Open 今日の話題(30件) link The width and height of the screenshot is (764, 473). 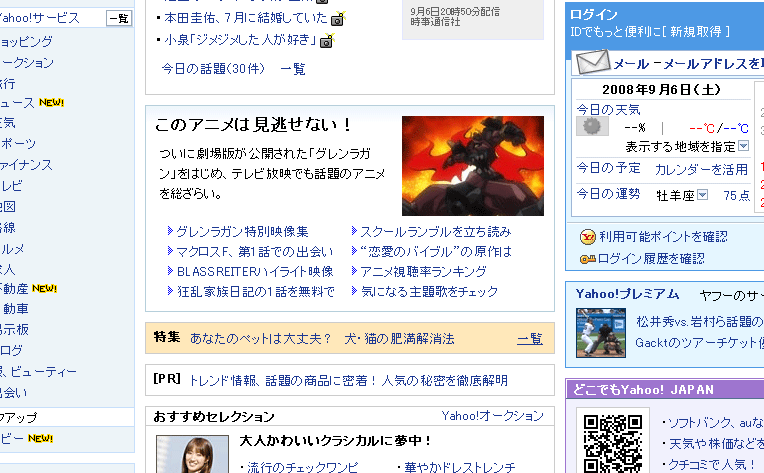214,69
